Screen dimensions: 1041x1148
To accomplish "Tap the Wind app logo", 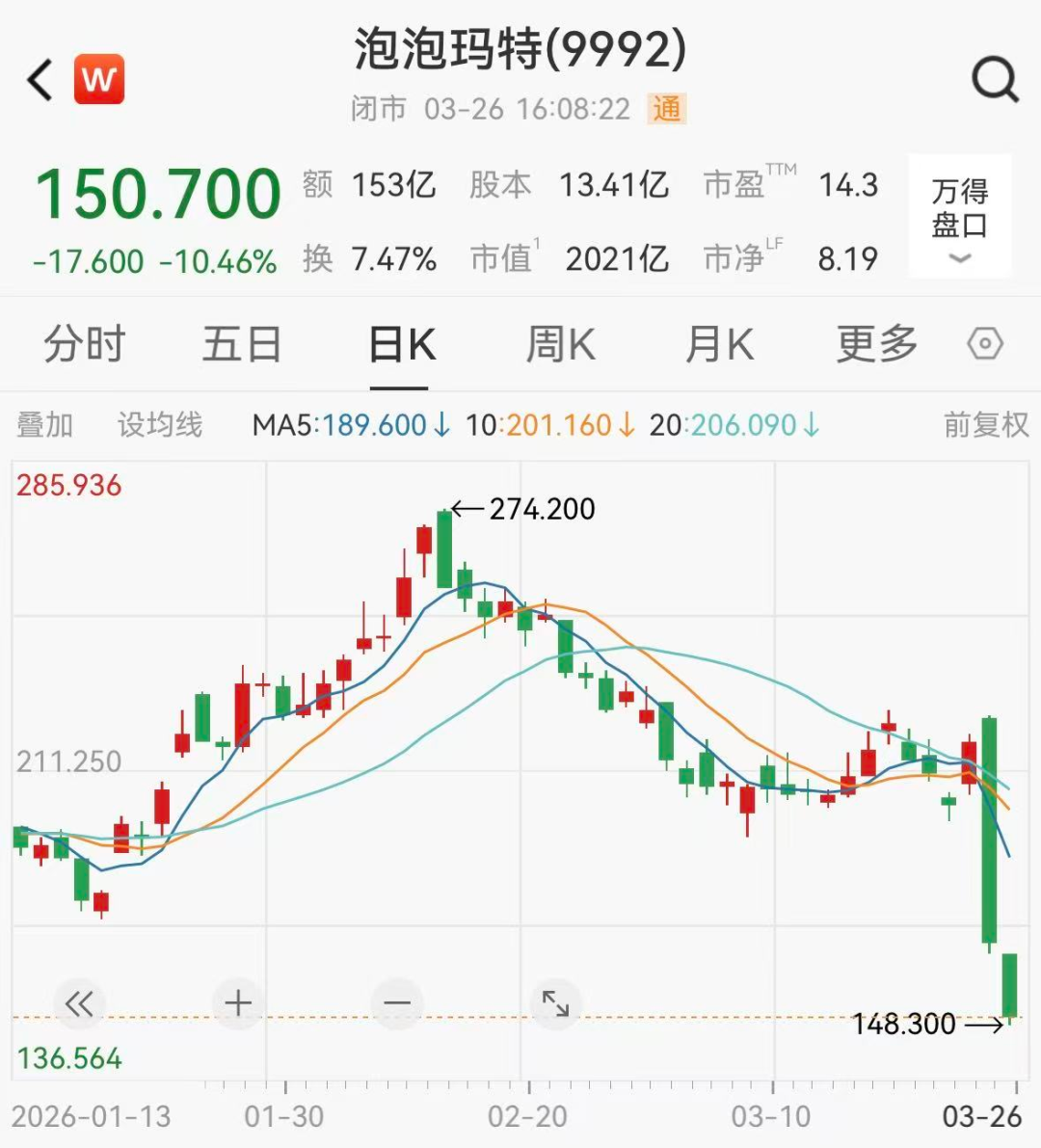I will pyautogui.click(x=99, y=79).
